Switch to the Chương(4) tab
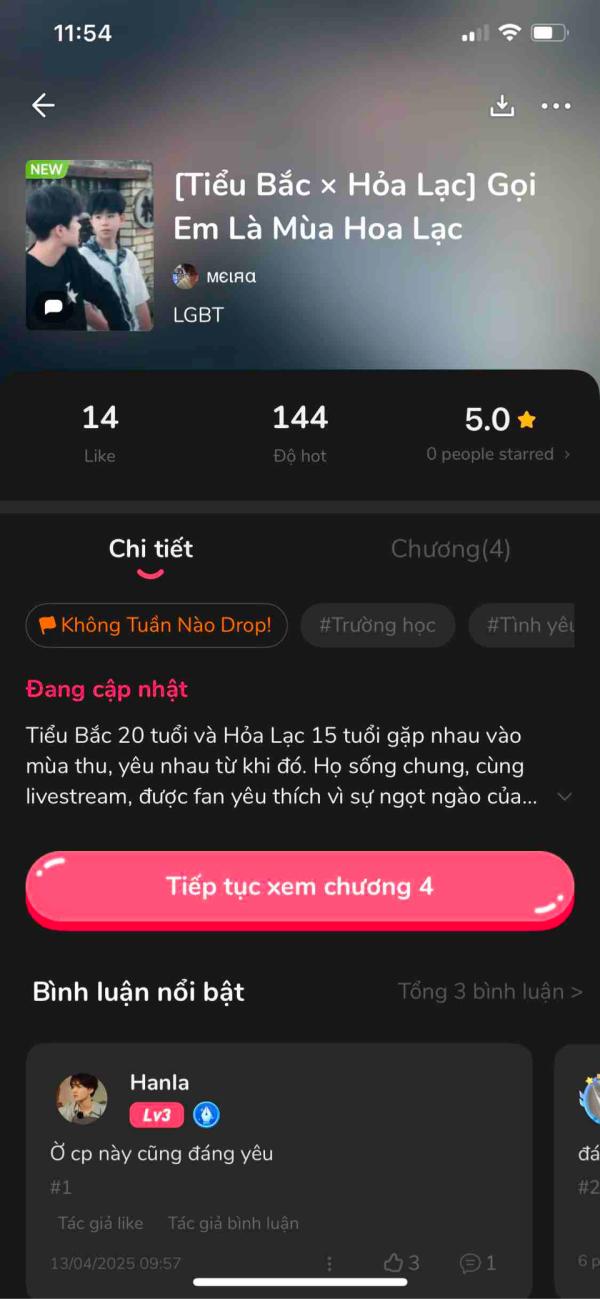 pos(450,549)
